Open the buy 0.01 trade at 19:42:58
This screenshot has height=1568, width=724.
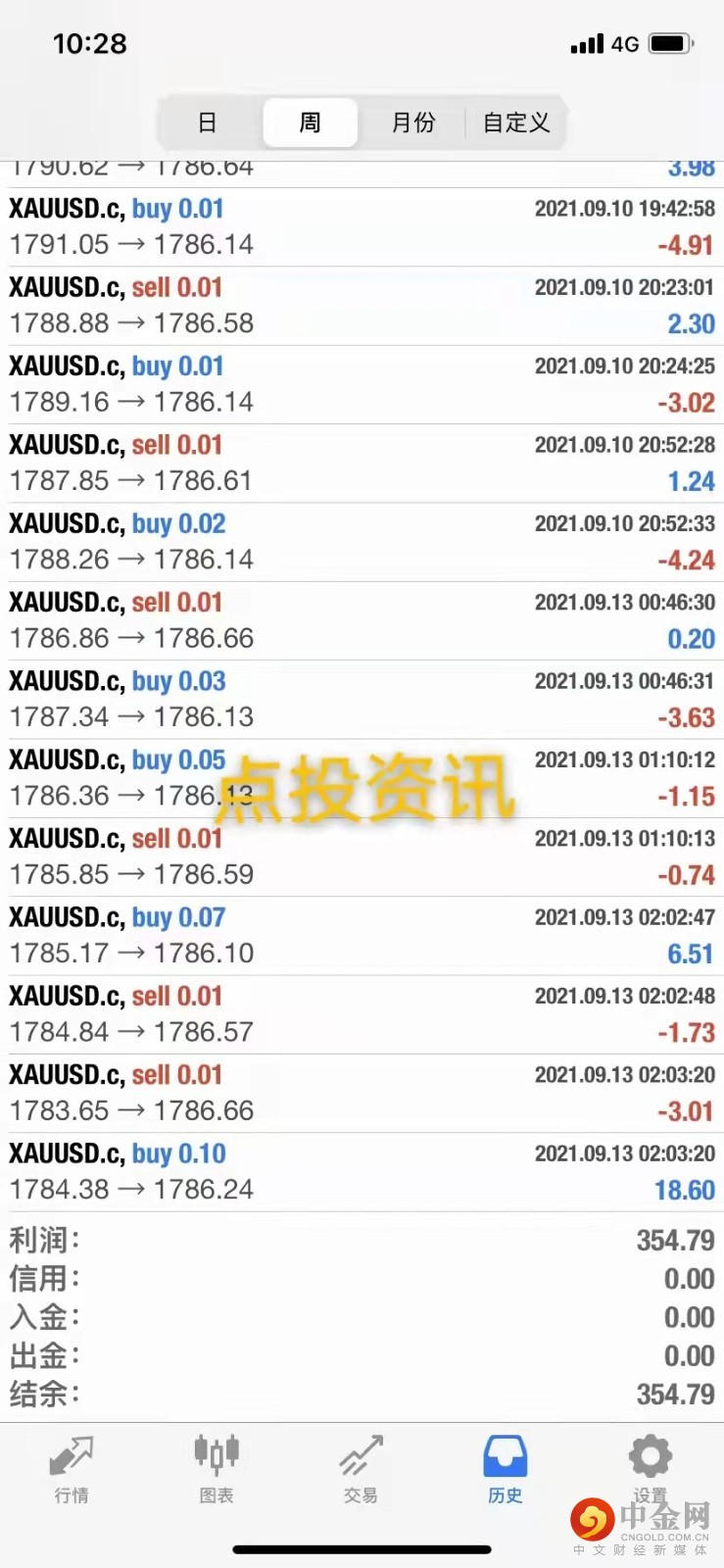[x=362, y=227]
